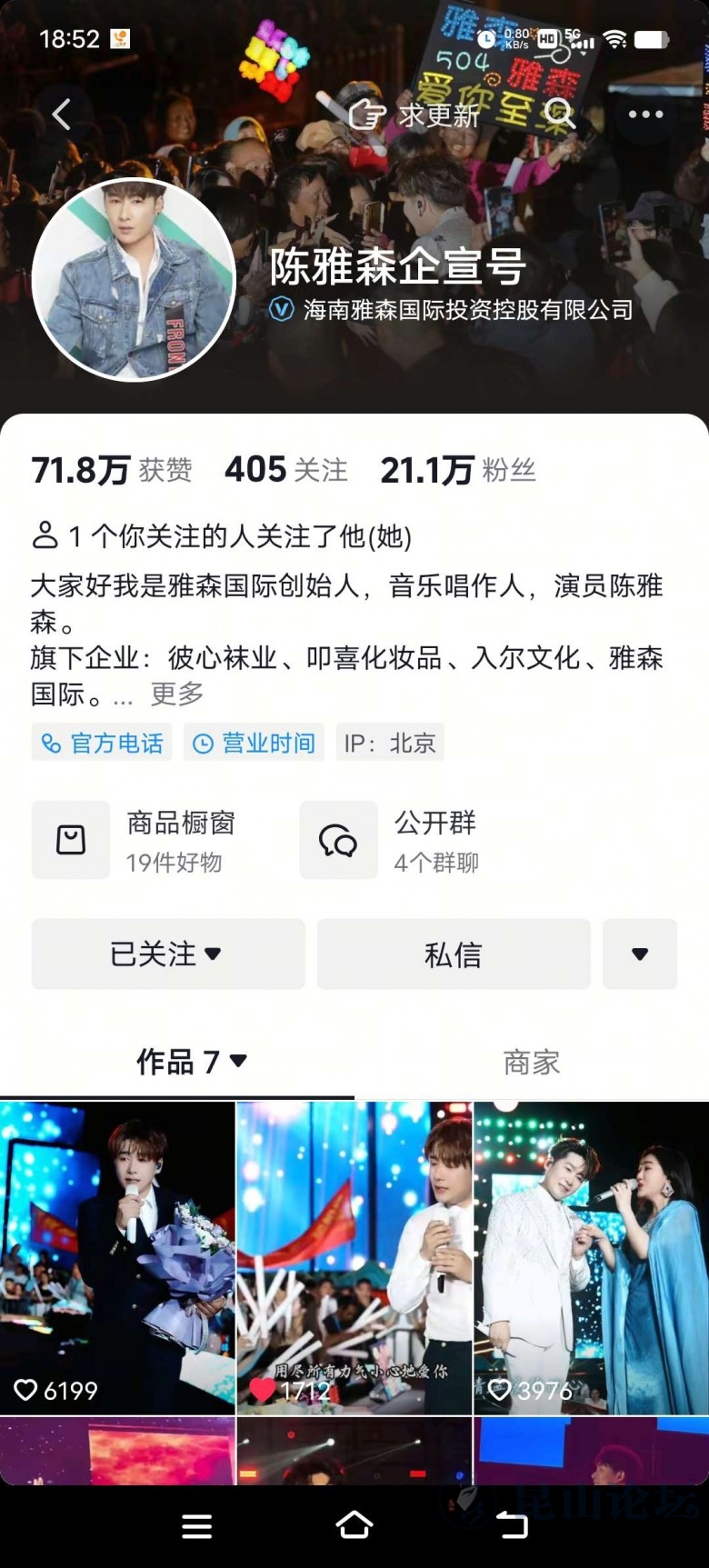Switch to the 商家 tab
Screen dimensions: 709x1568
tap(531, 1061)
